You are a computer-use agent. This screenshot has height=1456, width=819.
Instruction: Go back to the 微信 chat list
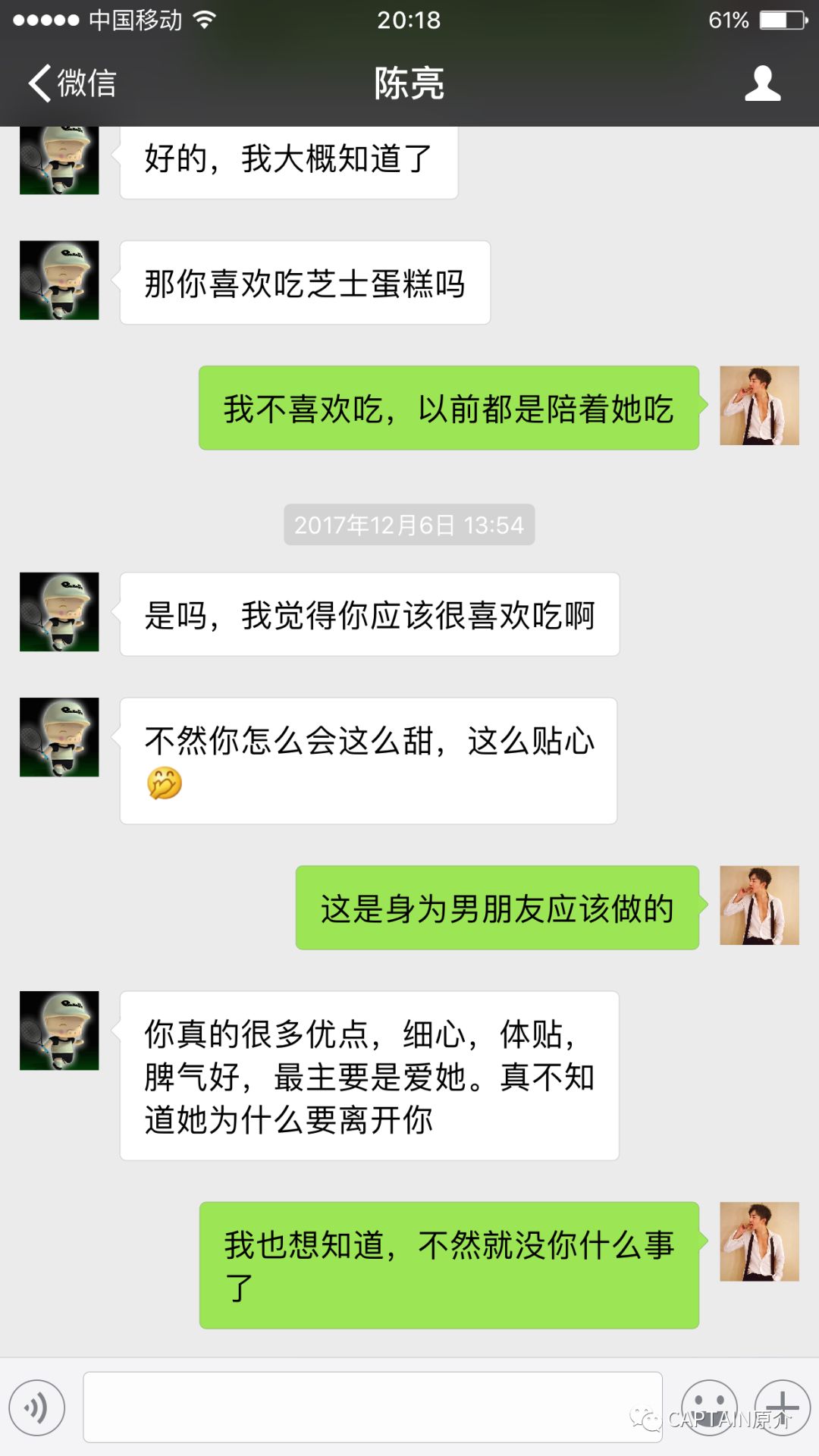coord(72,83)
